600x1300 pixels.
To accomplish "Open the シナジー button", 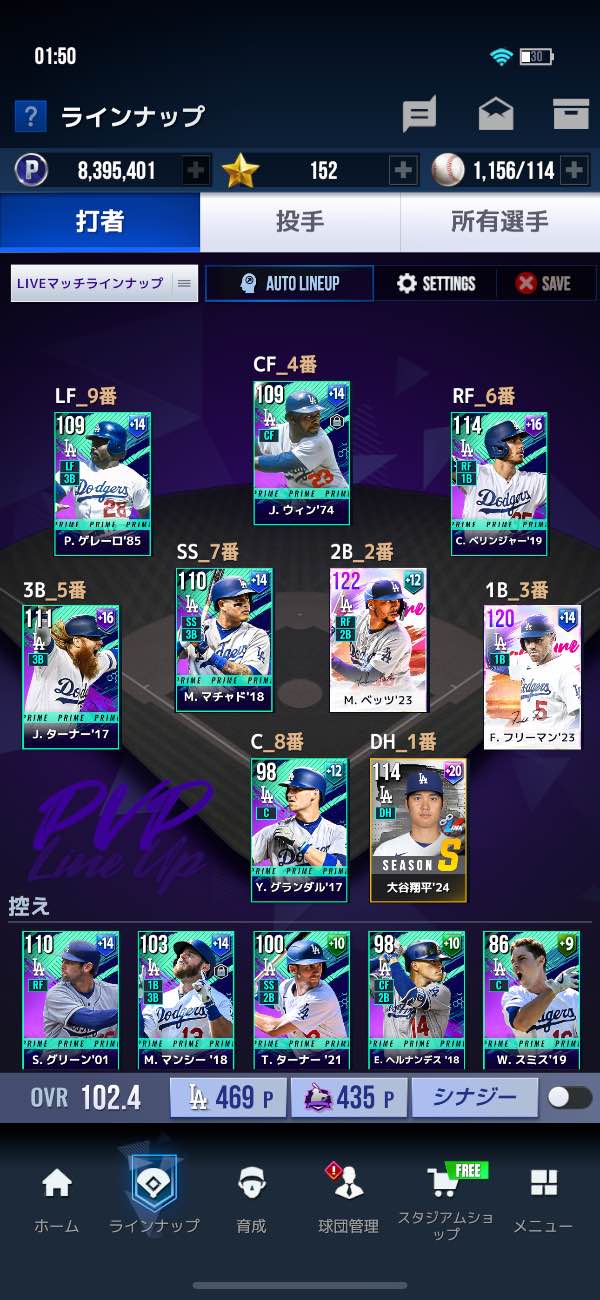I will pyautogui.click(x=475, y=1098).
